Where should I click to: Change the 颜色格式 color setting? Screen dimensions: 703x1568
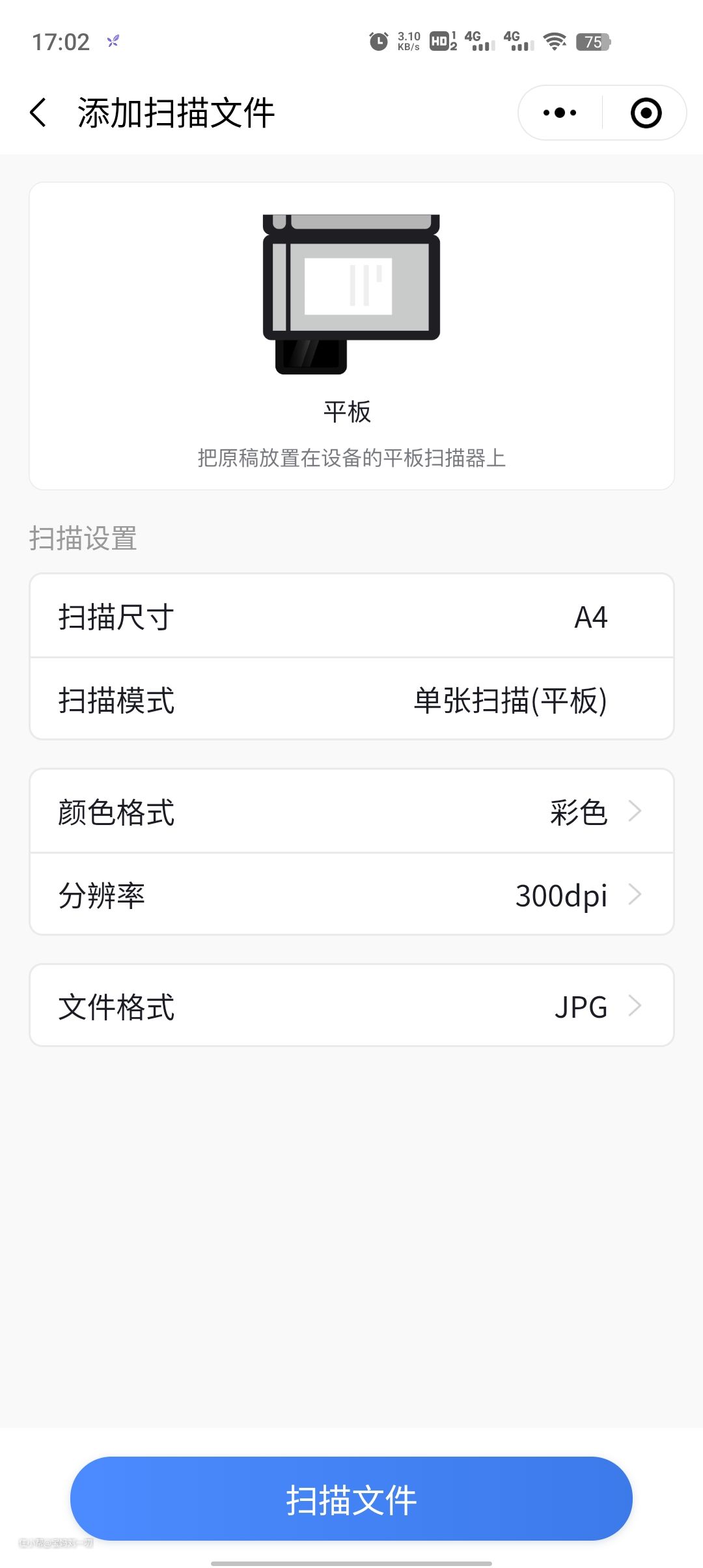(351, 811)
